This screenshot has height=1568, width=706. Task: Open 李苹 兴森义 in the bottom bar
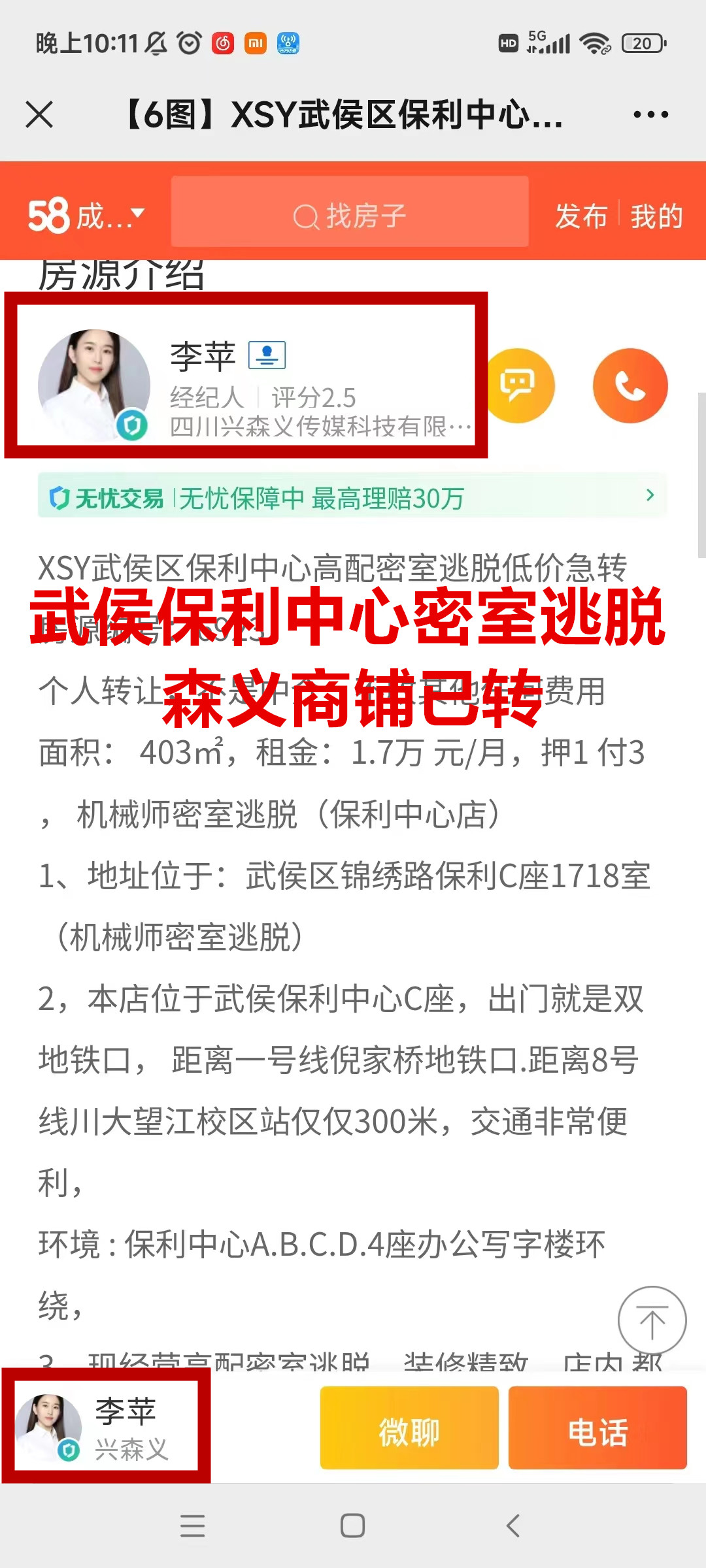[x=106, y=1428]
